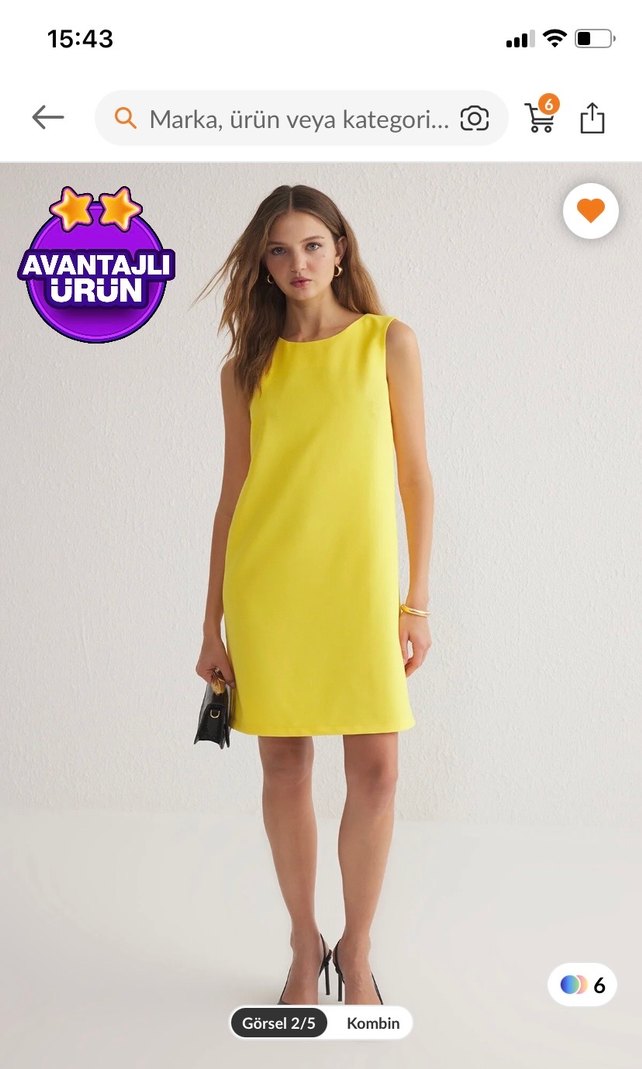Viewport: 642px width, 1069px height.
Task: Open the shopping cart
Action: (541, 117)
